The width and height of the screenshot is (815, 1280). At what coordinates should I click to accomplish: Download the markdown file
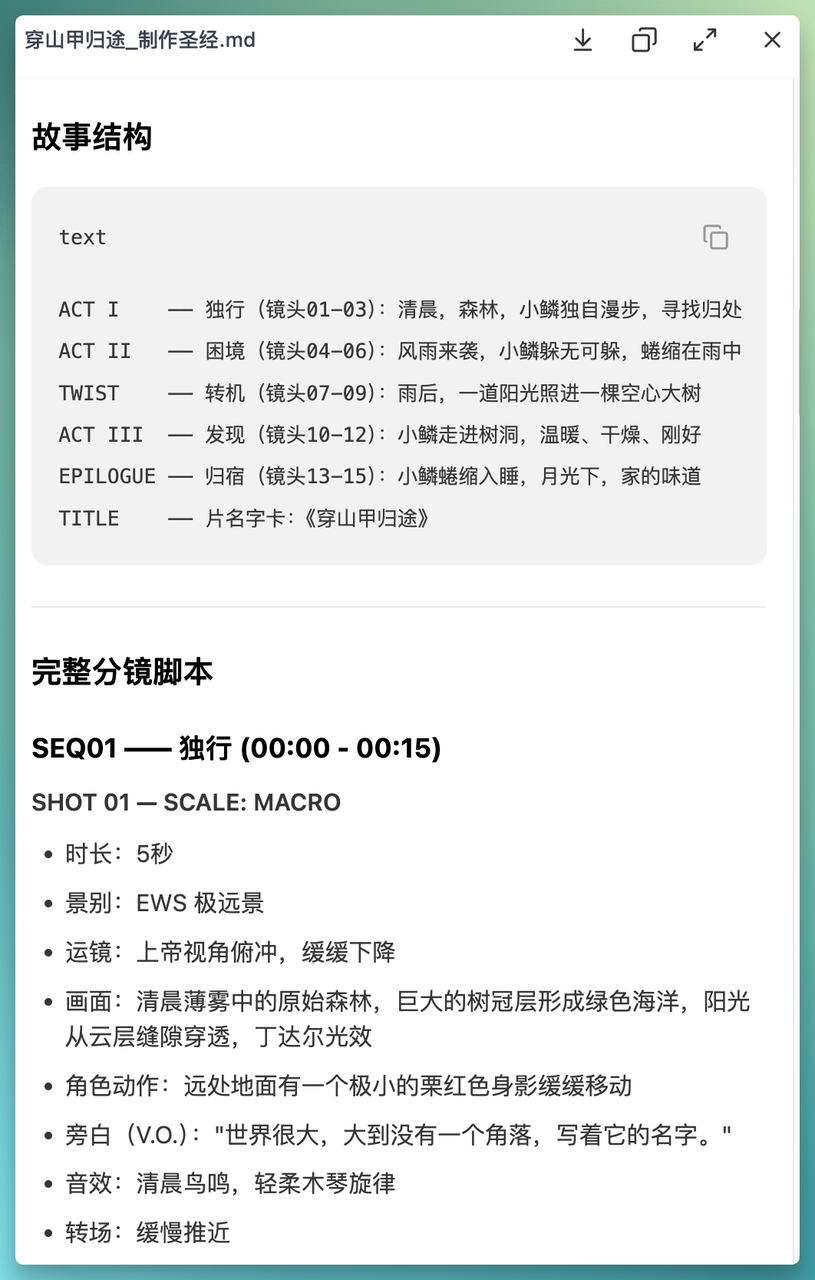(x=583, y=40)
